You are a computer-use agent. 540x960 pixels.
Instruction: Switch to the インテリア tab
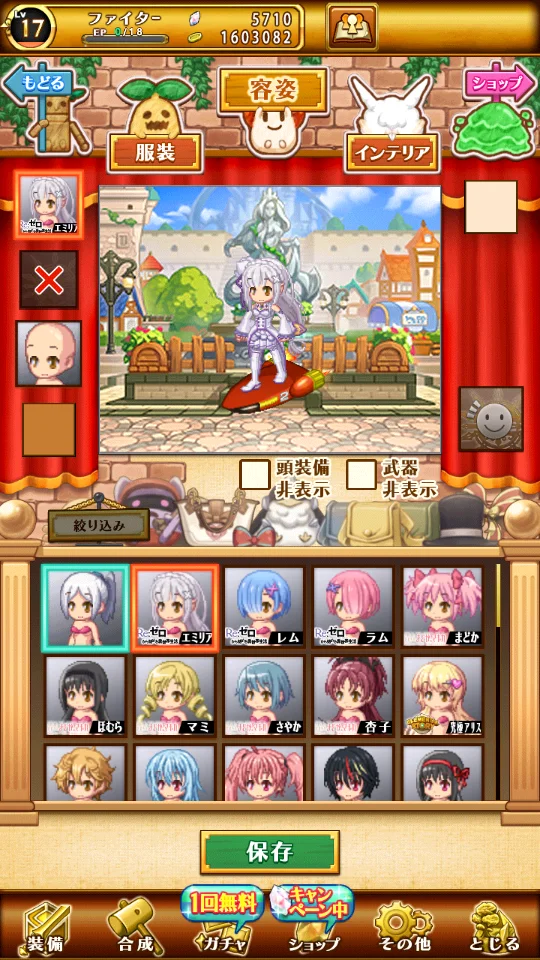(x=392, y=152)
